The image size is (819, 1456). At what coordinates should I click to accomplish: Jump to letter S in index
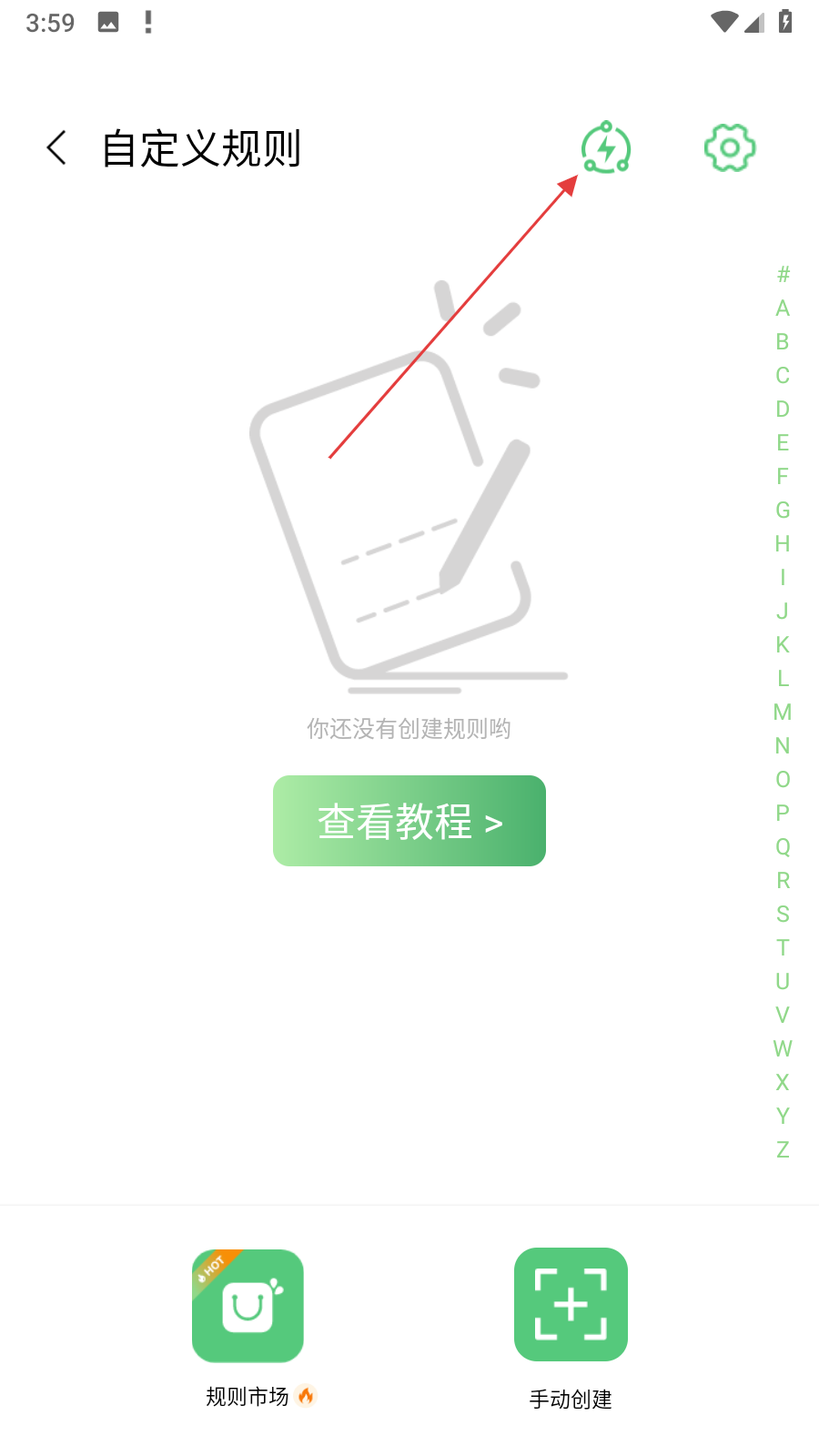(783, 915)
